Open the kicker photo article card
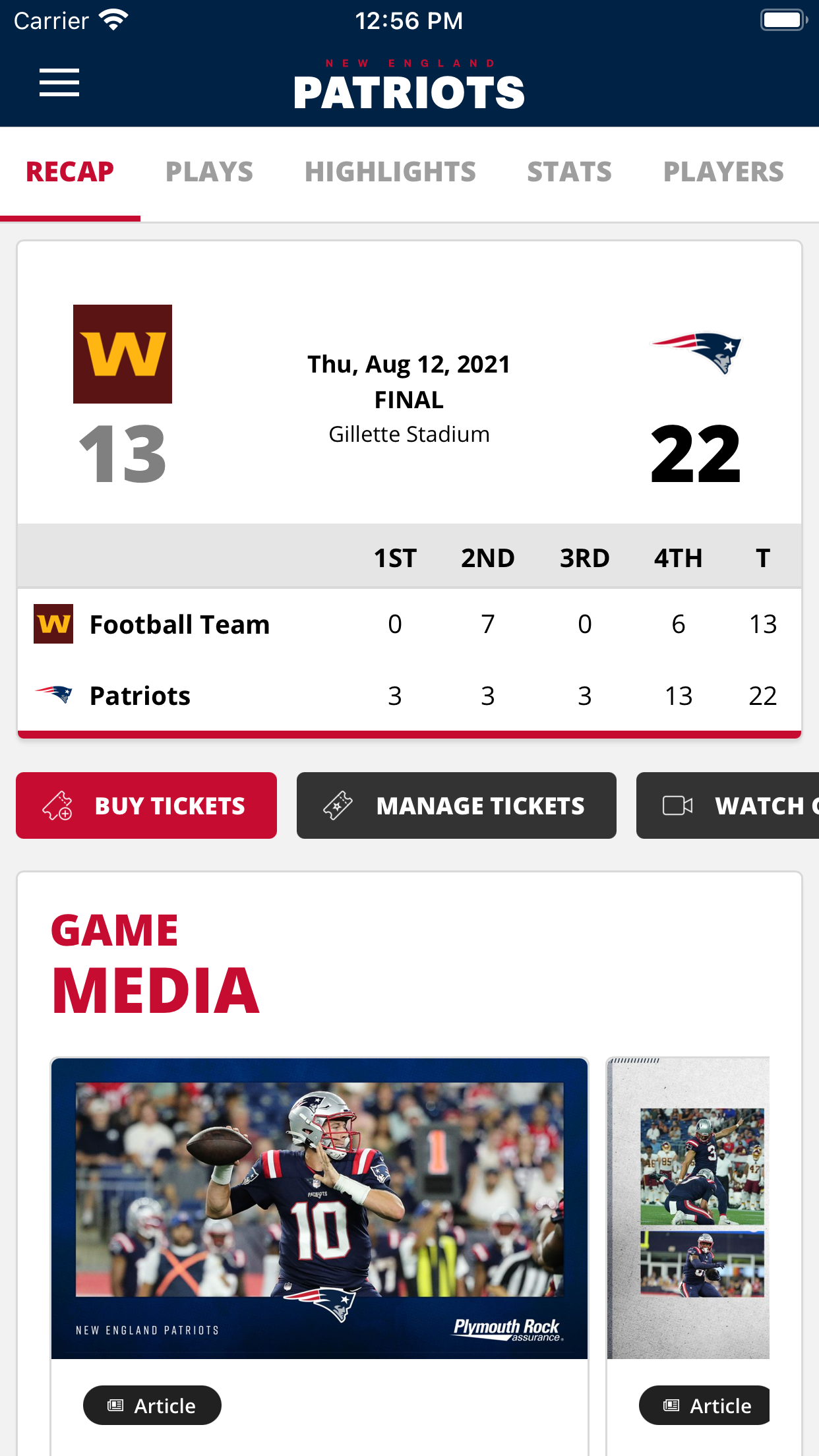The height and width of the screenshot is (1456, 819). 689,1208
